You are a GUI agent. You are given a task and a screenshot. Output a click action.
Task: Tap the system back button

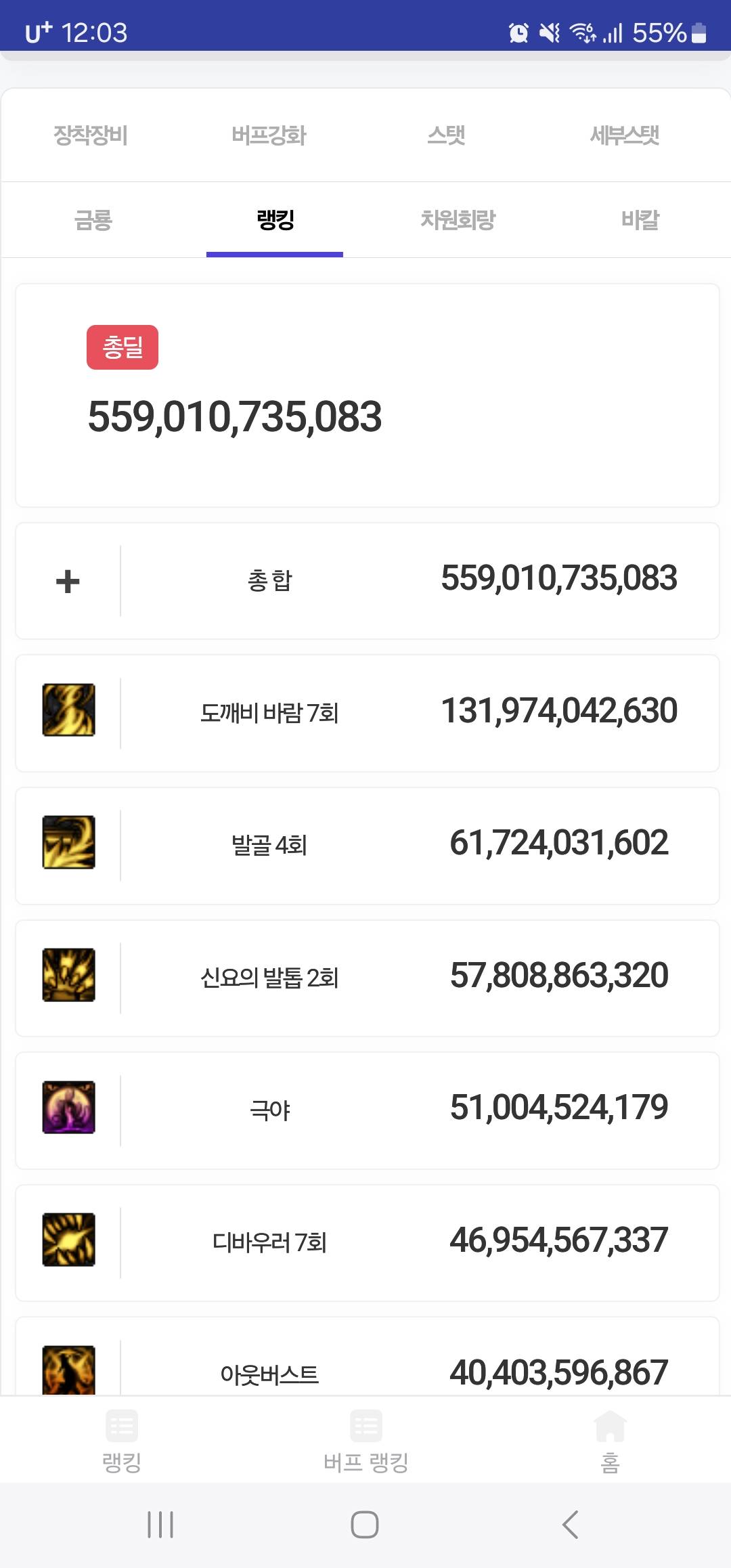point(570,1525)
